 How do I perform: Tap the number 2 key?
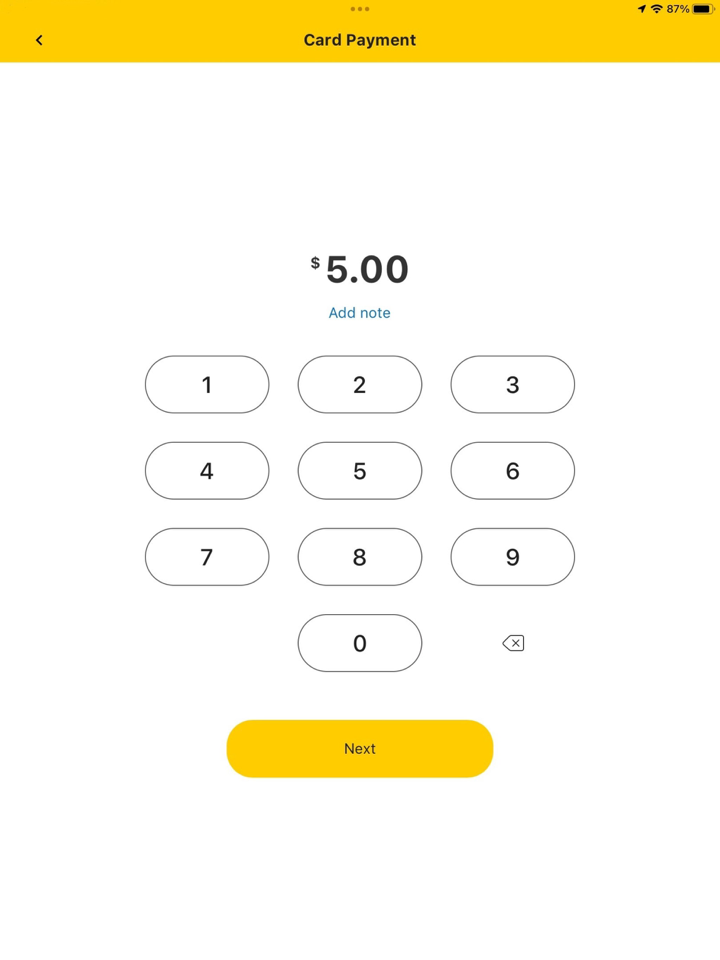coord(360,385)
